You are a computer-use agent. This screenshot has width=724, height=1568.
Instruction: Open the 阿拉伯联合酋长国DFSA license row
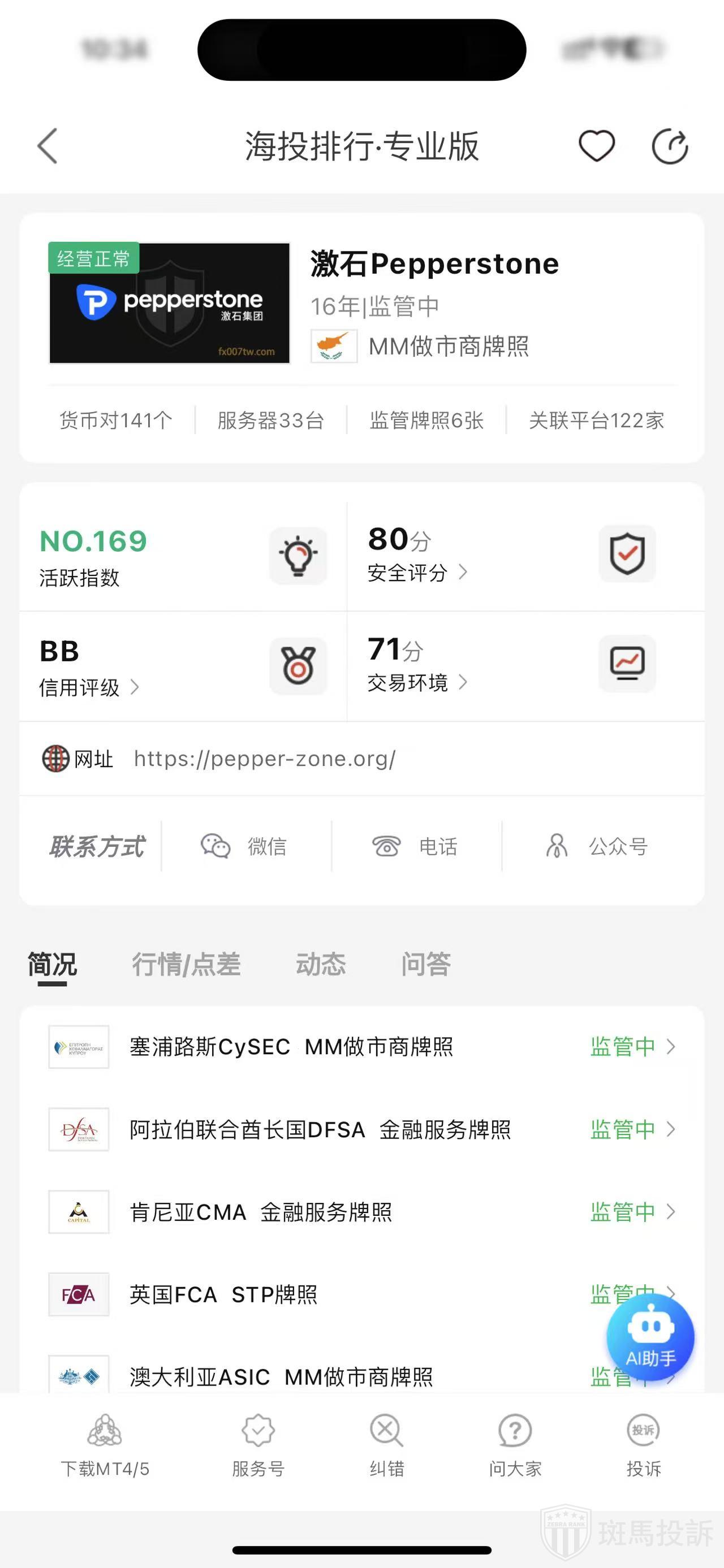tap(361, 1130)
